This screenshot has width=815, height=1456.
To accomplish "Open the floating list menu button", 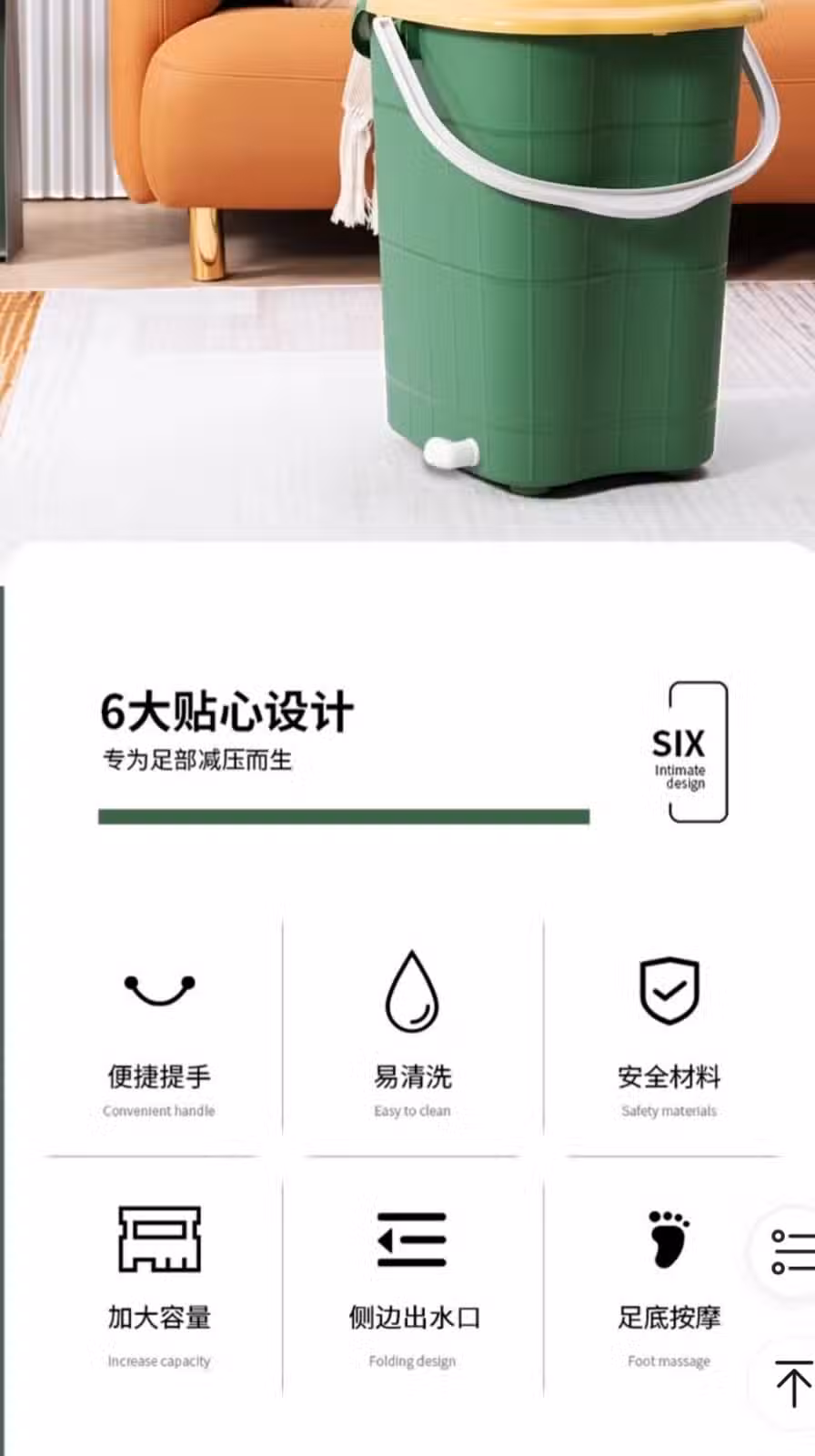I will click(x=788, y=1252).
